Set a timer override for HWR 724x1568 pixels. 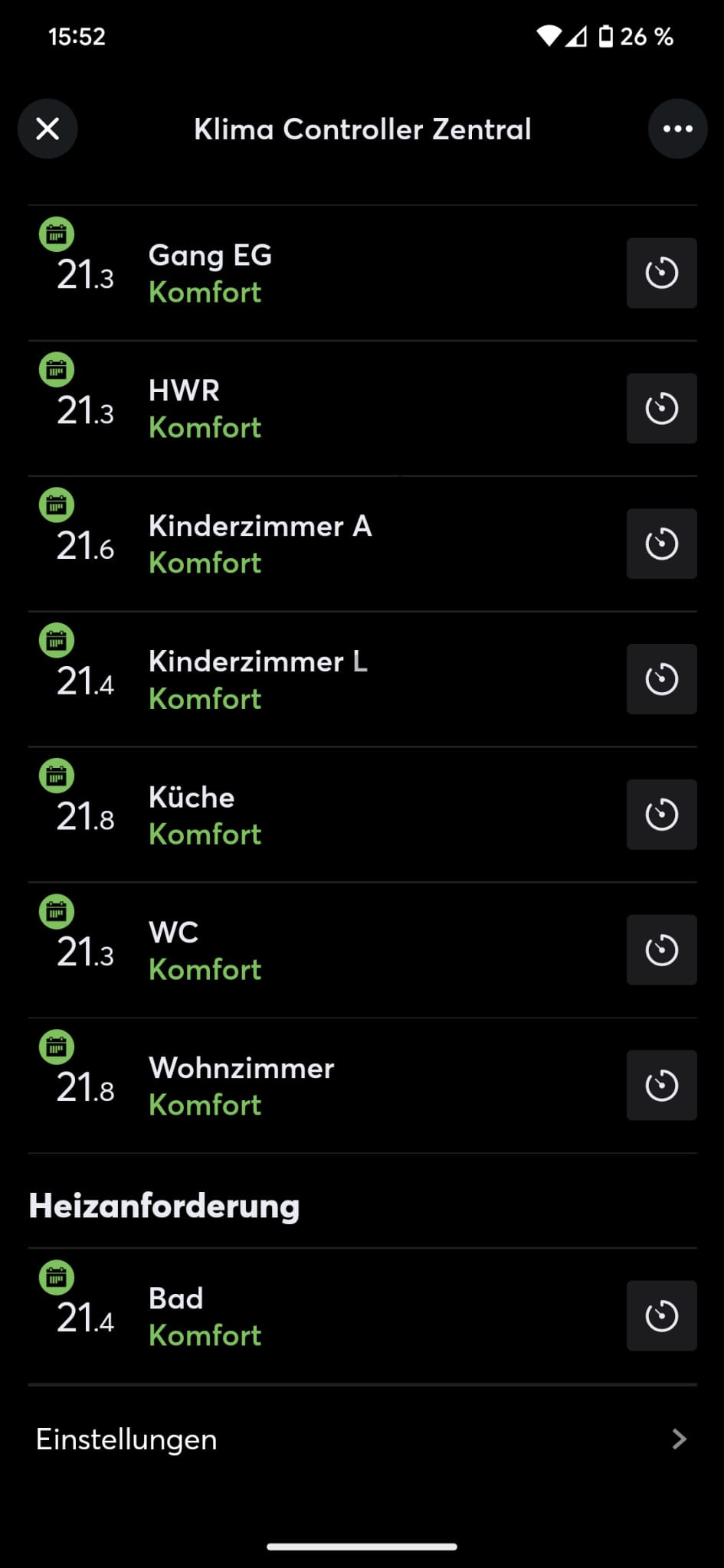coord(661,409)
